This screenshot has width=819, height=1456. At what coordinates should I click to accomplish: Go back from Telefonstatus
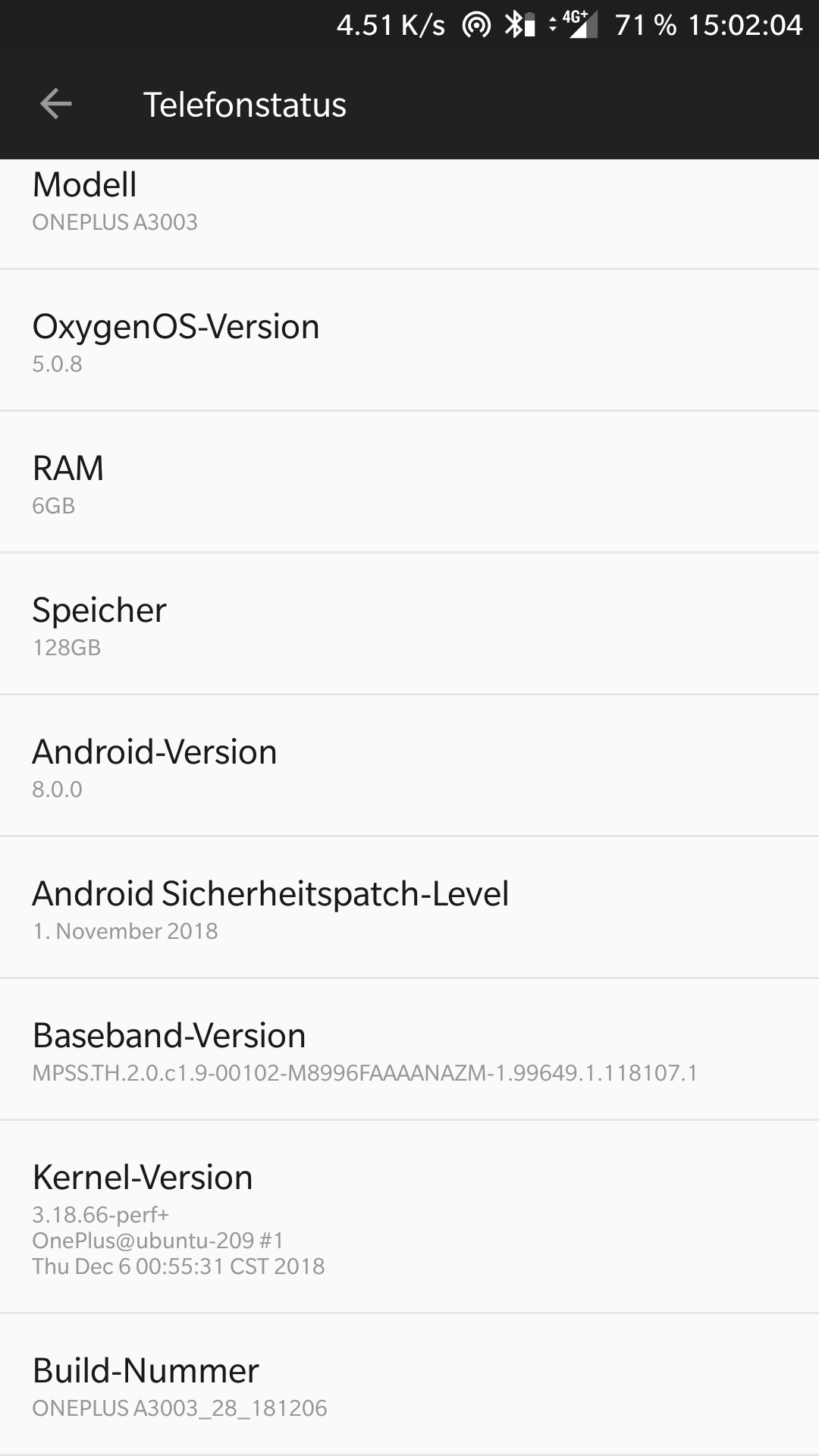coord(55,104)
